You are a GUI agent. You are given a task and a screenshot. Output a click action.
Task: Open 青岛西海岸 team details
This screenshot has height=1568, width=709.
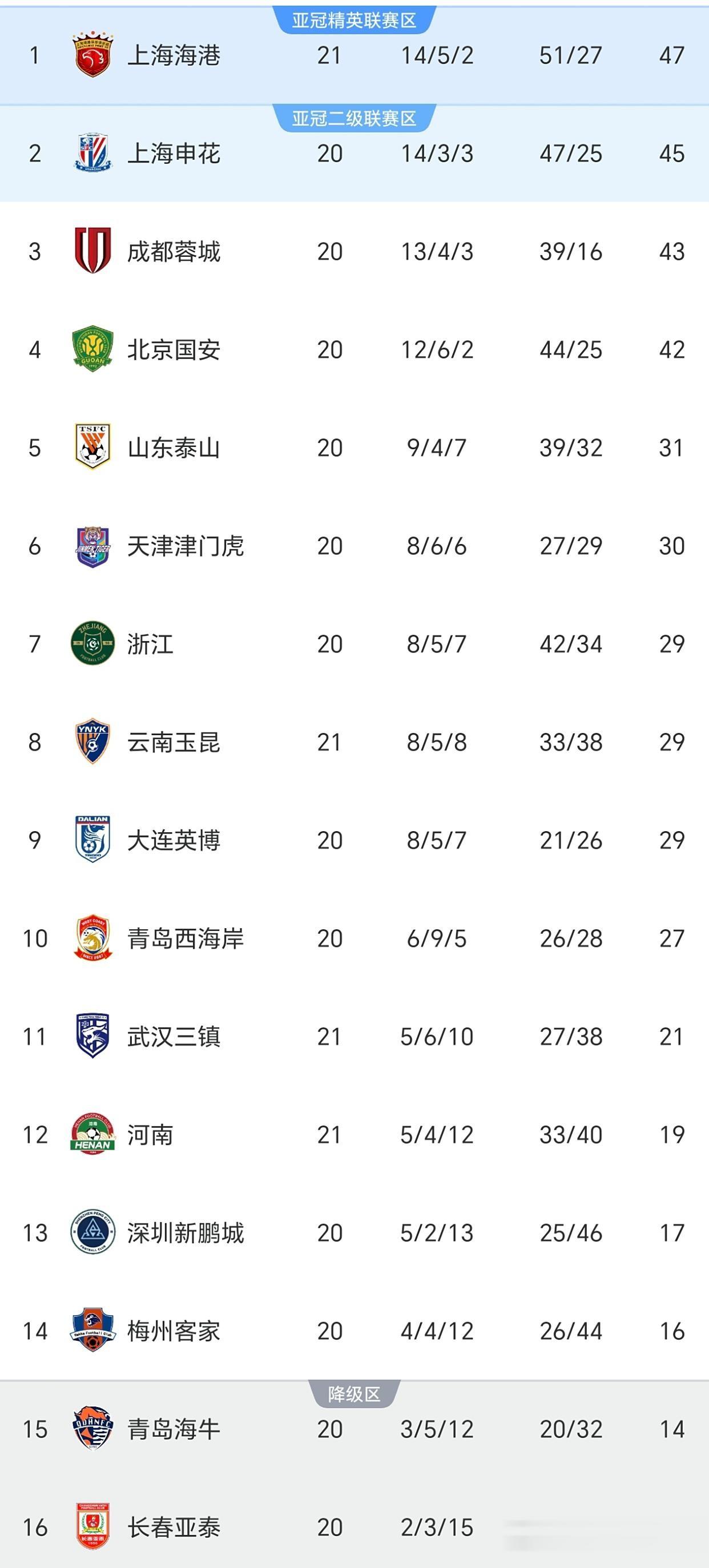click(x=354, y=938)
